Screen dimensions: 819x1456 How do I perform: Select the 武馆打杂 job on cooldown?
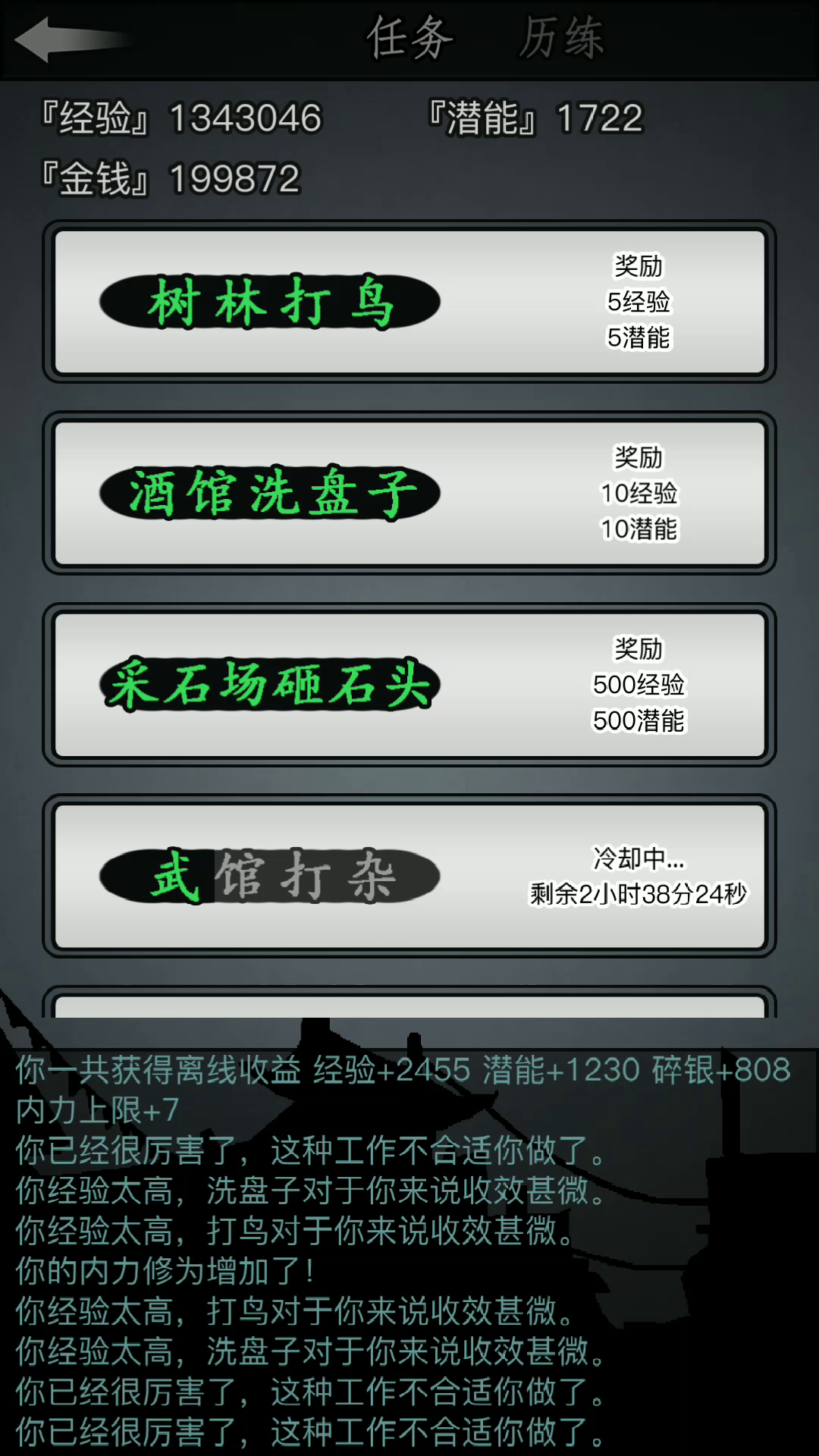[409, 876]
